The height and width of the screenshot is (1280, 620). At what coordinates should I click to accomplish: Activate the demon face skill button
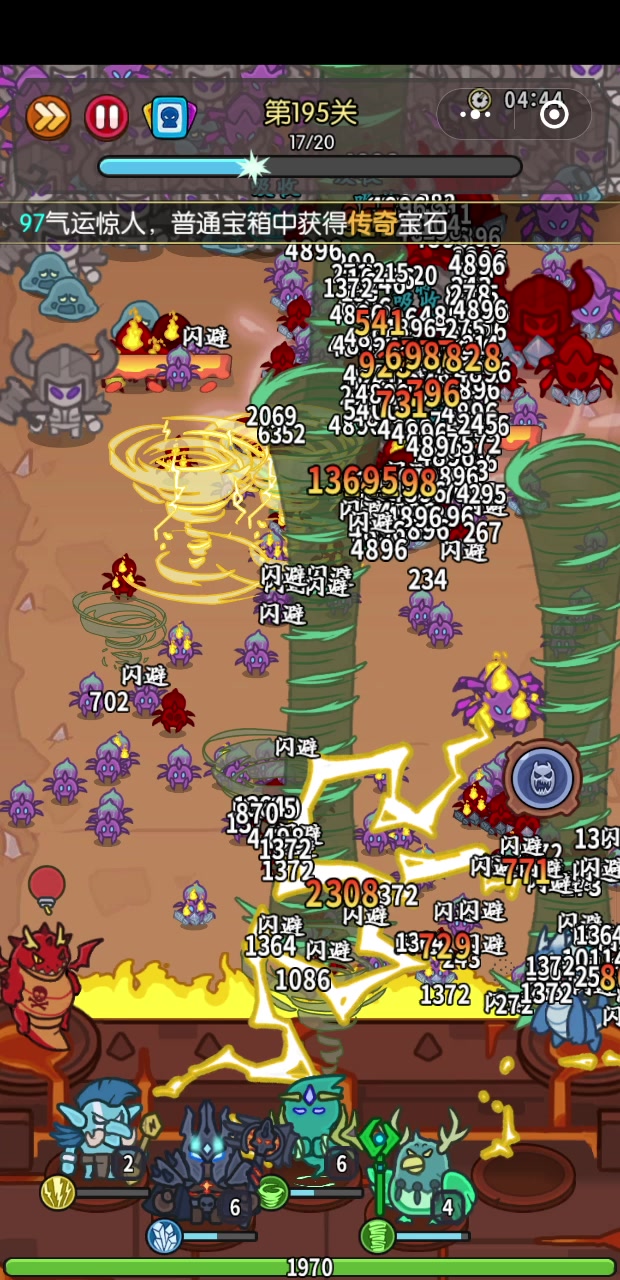[x=543, y=778]
